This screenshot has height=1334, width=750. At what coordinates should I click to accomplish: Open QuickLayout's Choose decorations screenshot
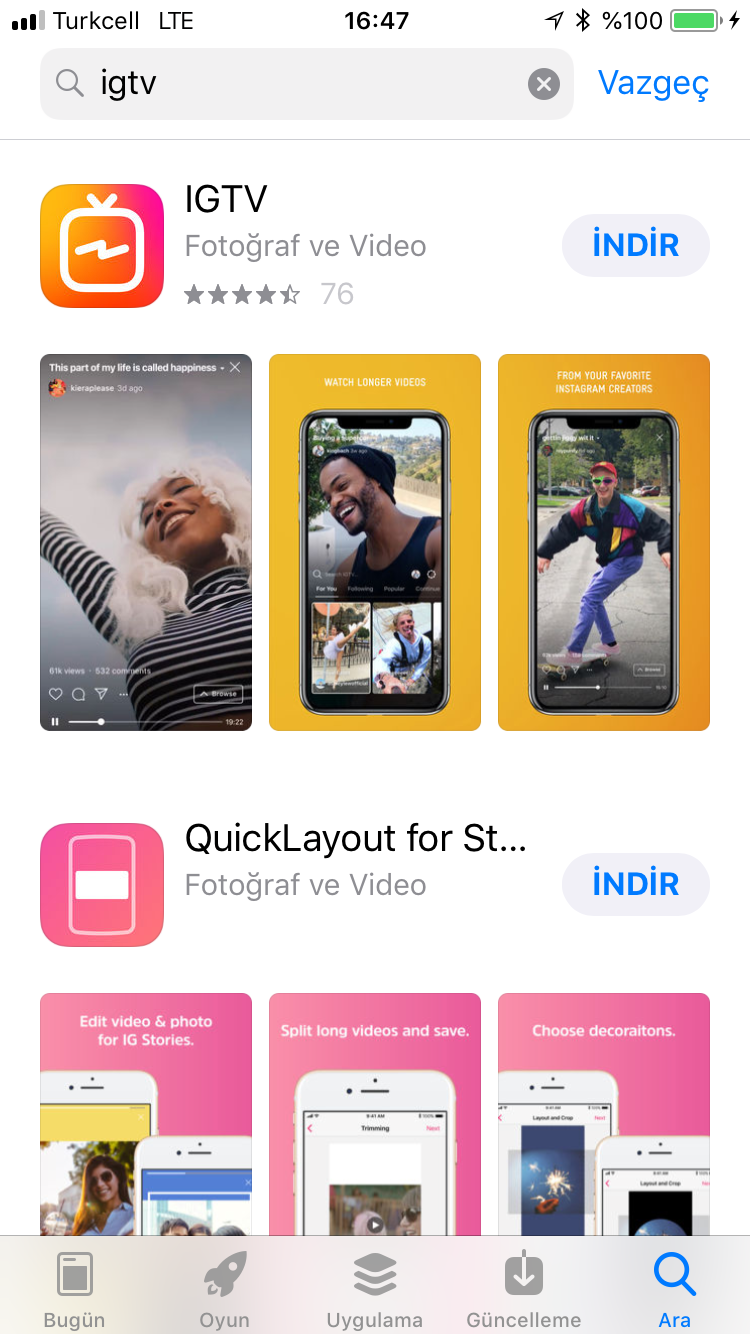coord(603,1110)
